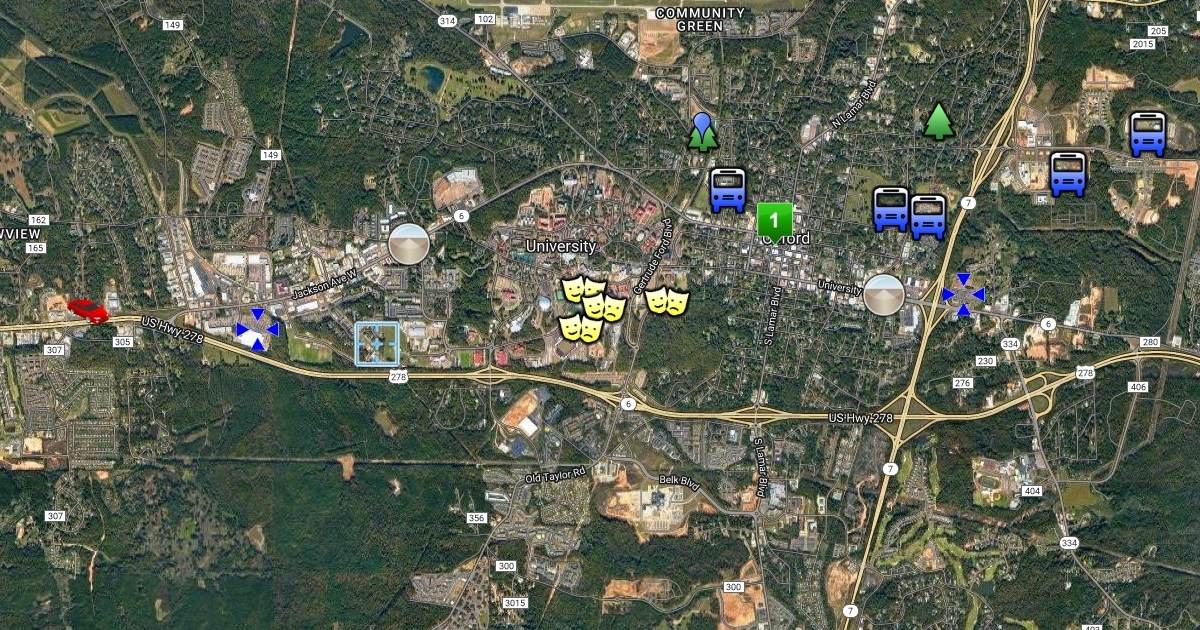Tap the red car marker
1200x630 pixels.
[87, 310]
